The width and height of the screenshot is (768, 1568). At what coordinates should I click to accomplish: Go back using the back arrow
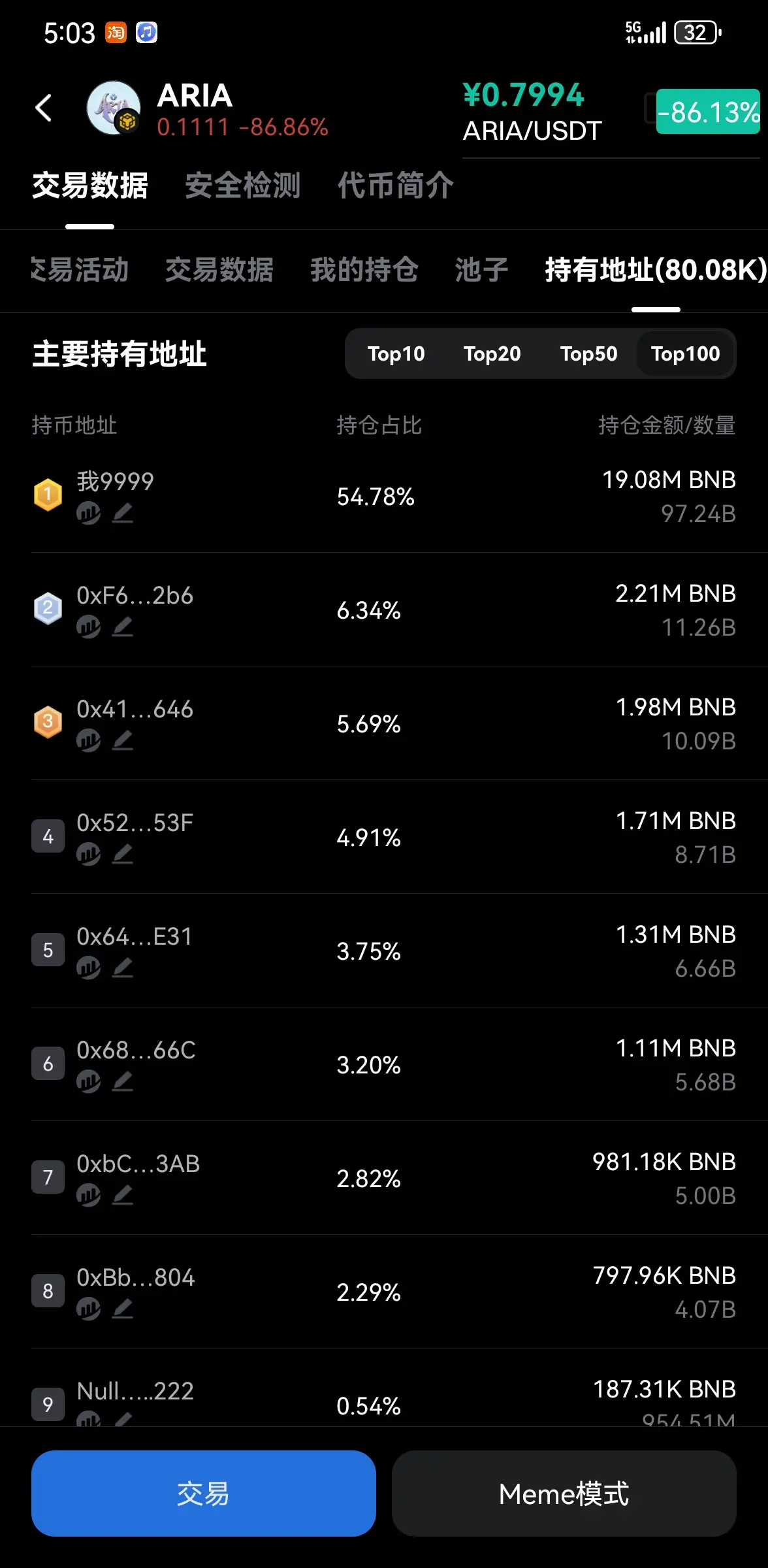click(x=43, y=108)
